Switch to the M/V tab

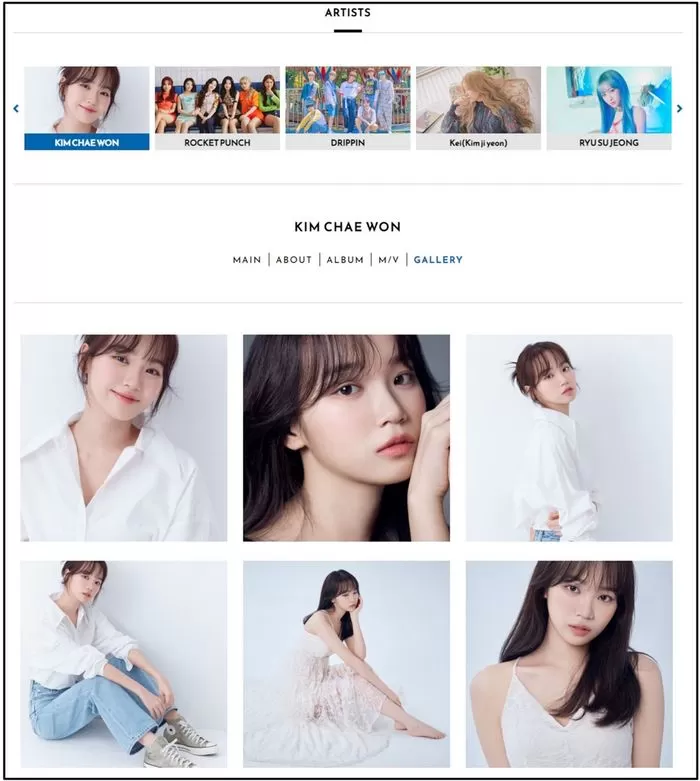[388, 260]
